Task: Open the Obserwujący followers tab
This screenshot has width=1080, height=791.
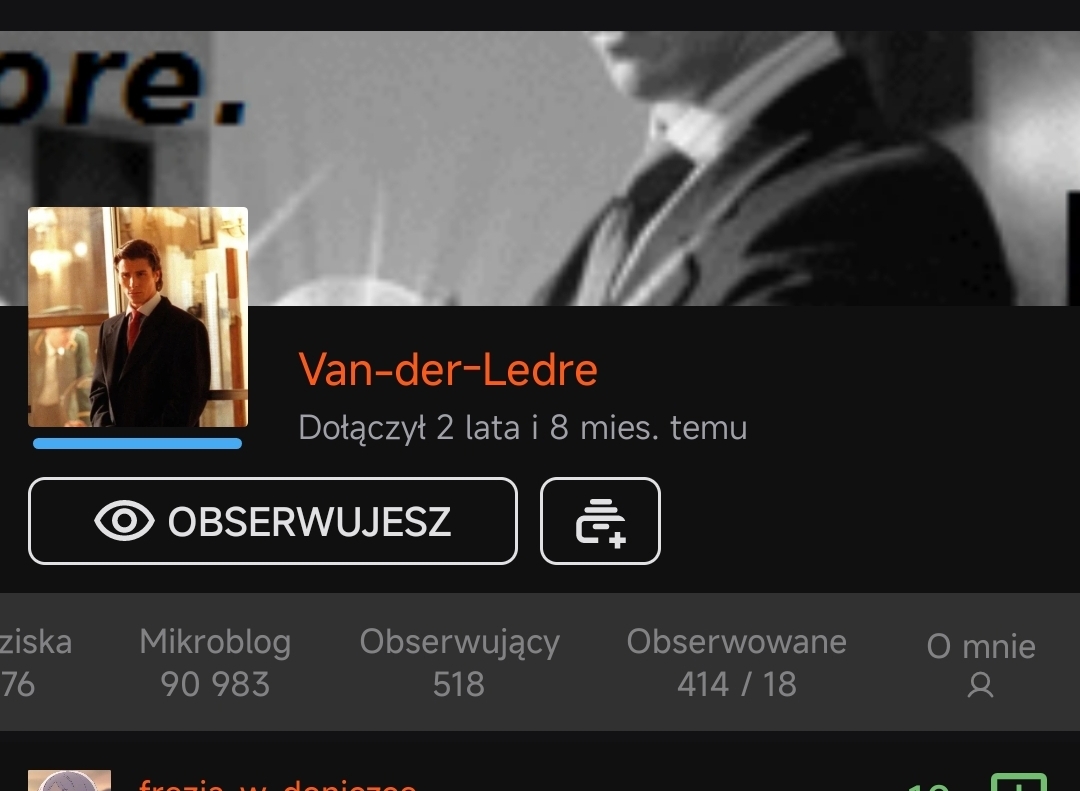Action: click(x=459, y=662)
